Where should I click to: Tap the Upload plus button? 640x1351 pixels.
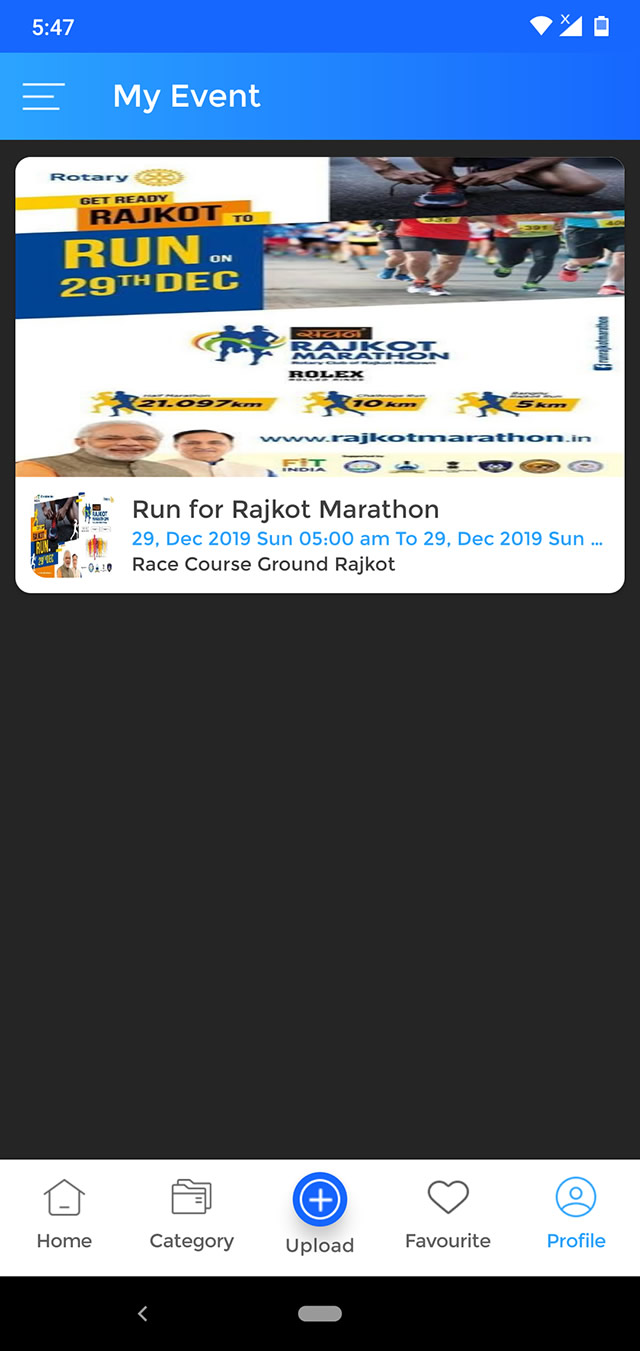pos(320,1200)
